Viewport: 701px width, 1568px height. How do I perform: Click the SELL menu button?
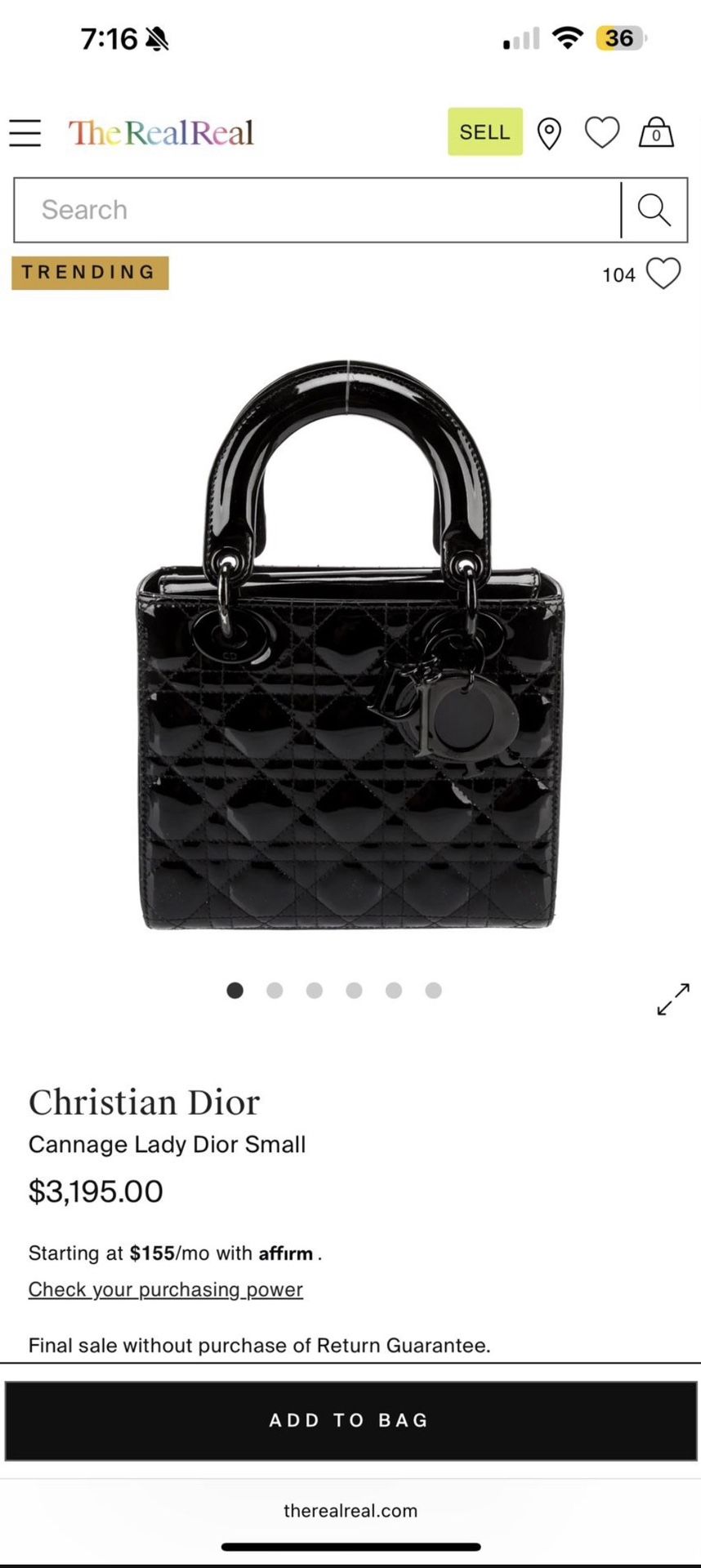coord(484,131)
